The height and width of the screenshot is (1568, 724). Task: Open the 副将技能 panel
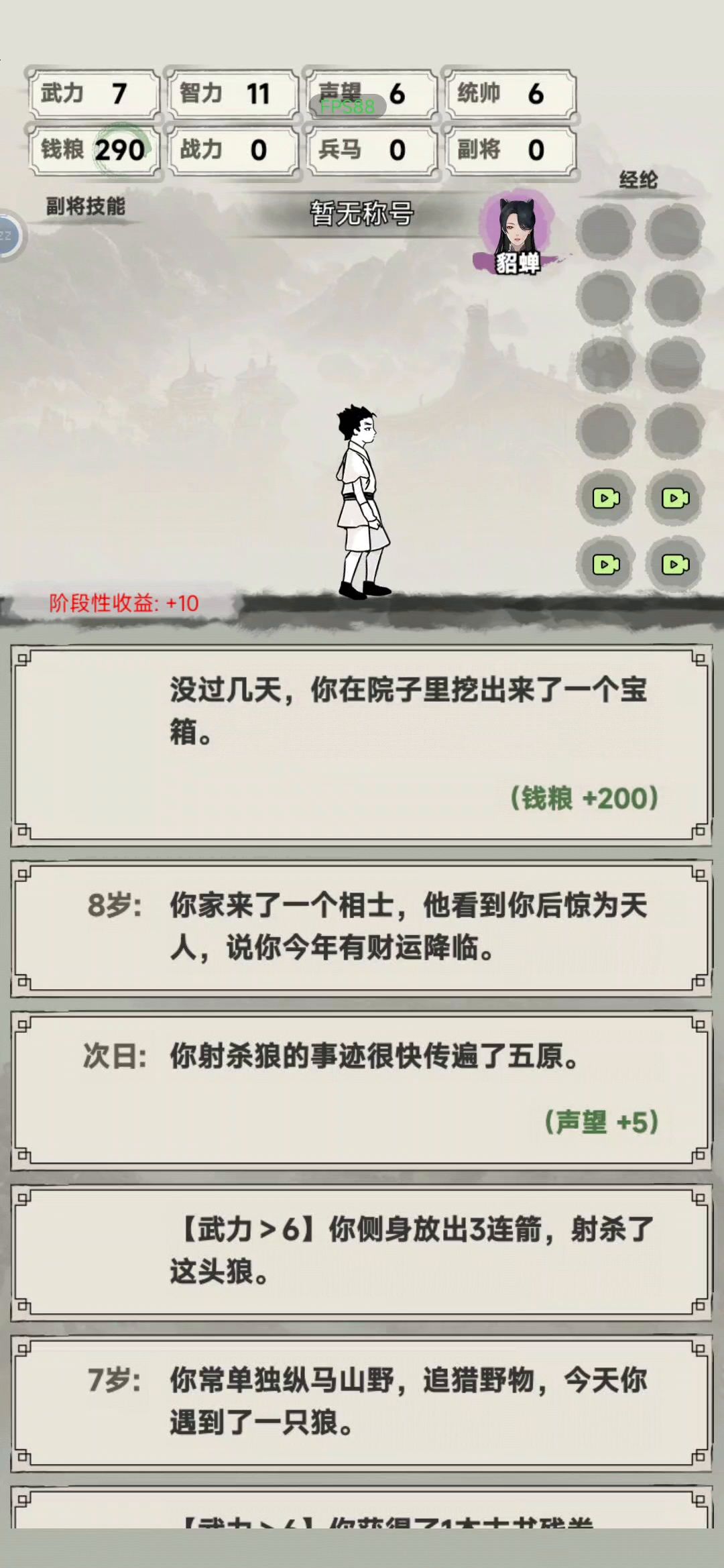[x=85, y=207]
